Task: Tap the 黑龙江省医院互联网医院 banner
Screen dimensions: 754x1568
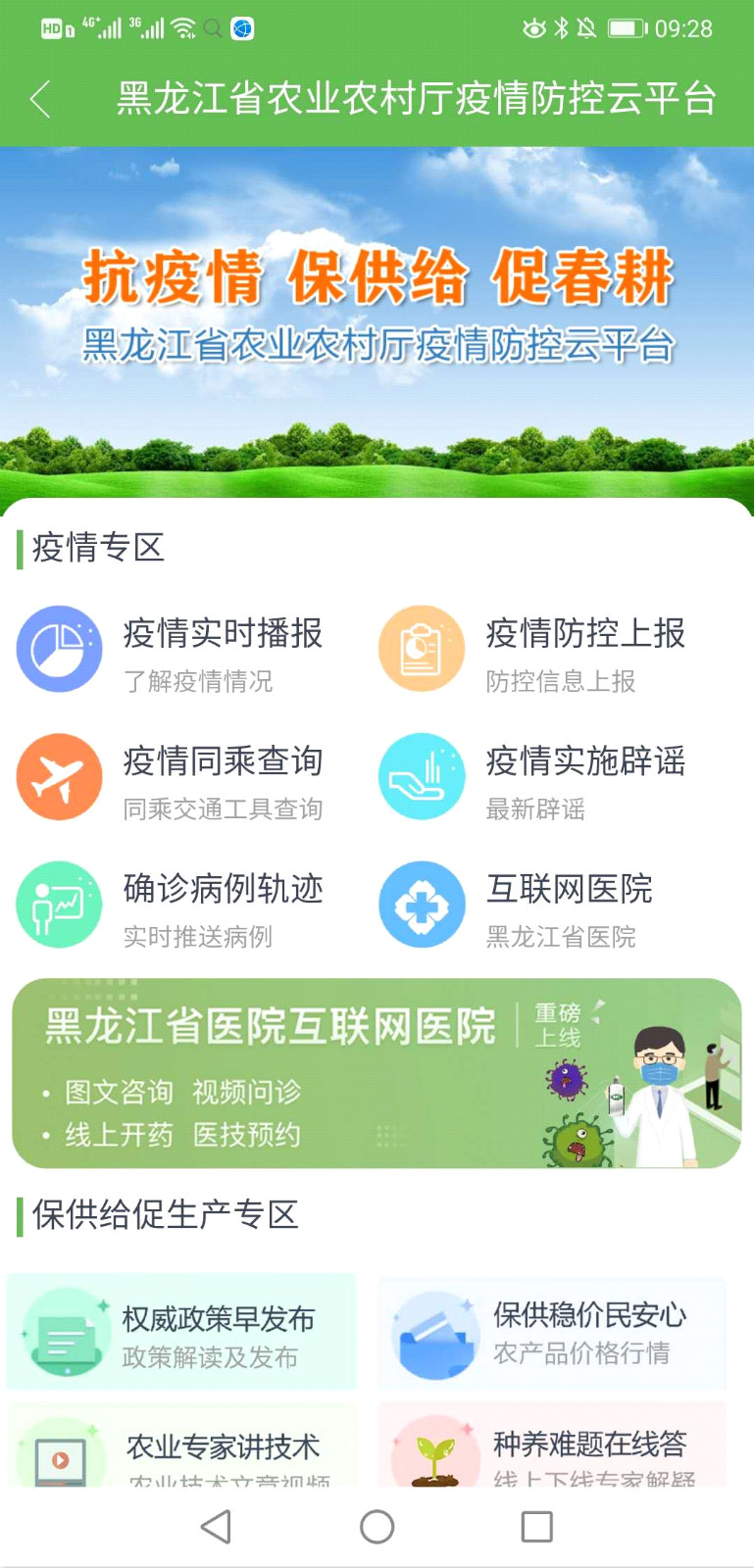Action: (377, 1073)
